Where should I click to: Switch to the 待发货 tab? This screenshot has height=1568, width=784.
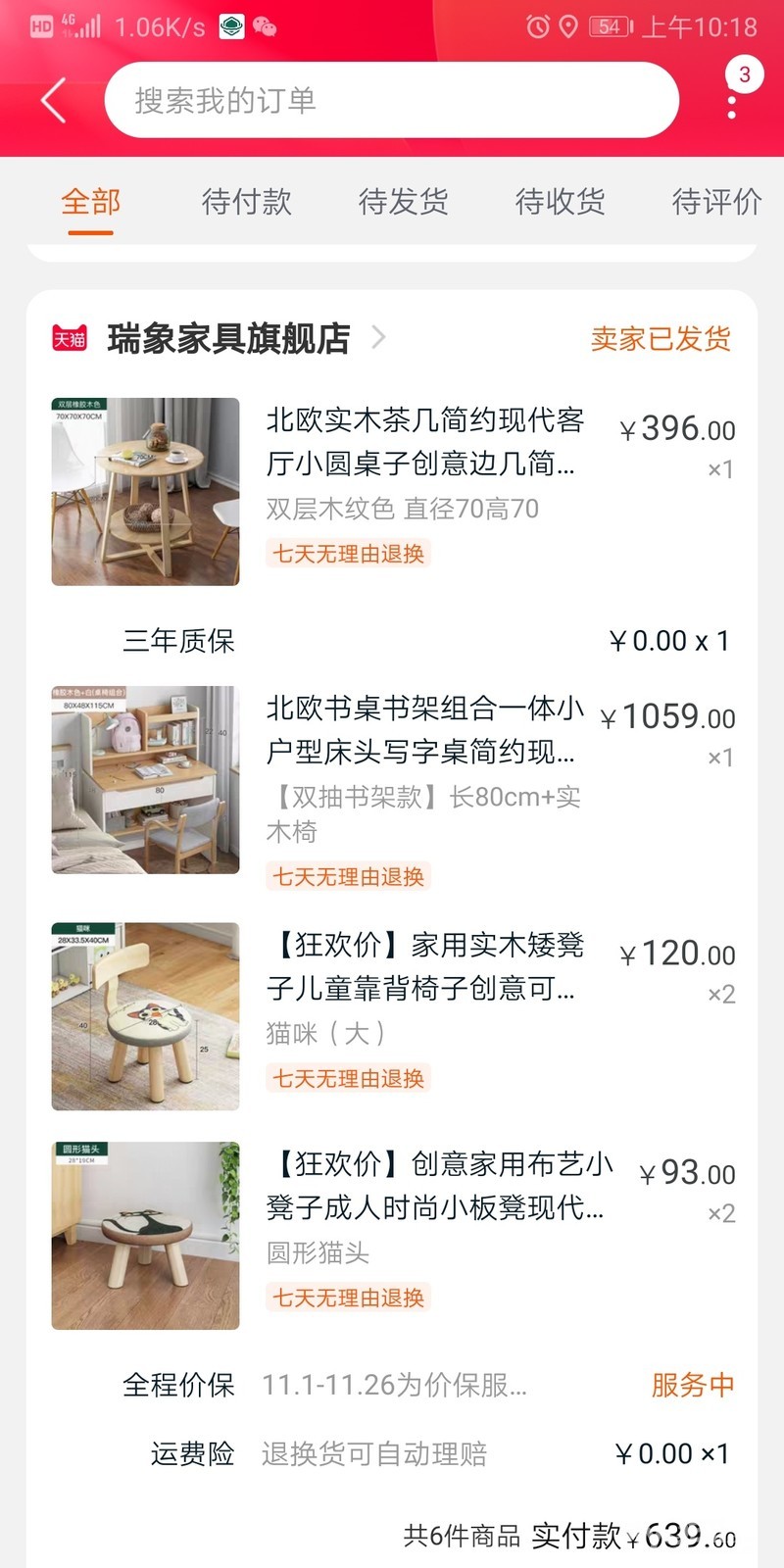[404, 202]
